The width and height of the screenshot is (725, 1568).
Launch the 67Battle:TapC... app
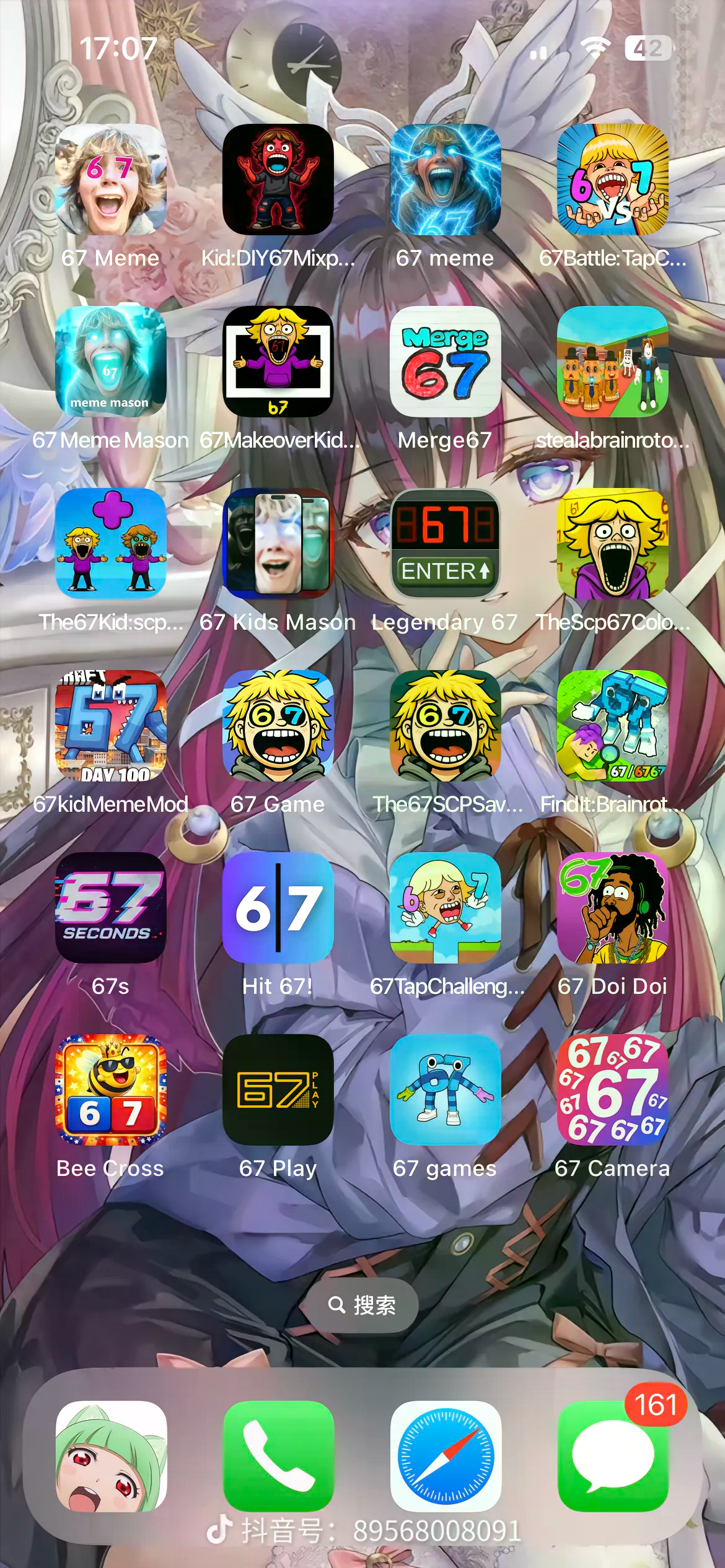612,180
